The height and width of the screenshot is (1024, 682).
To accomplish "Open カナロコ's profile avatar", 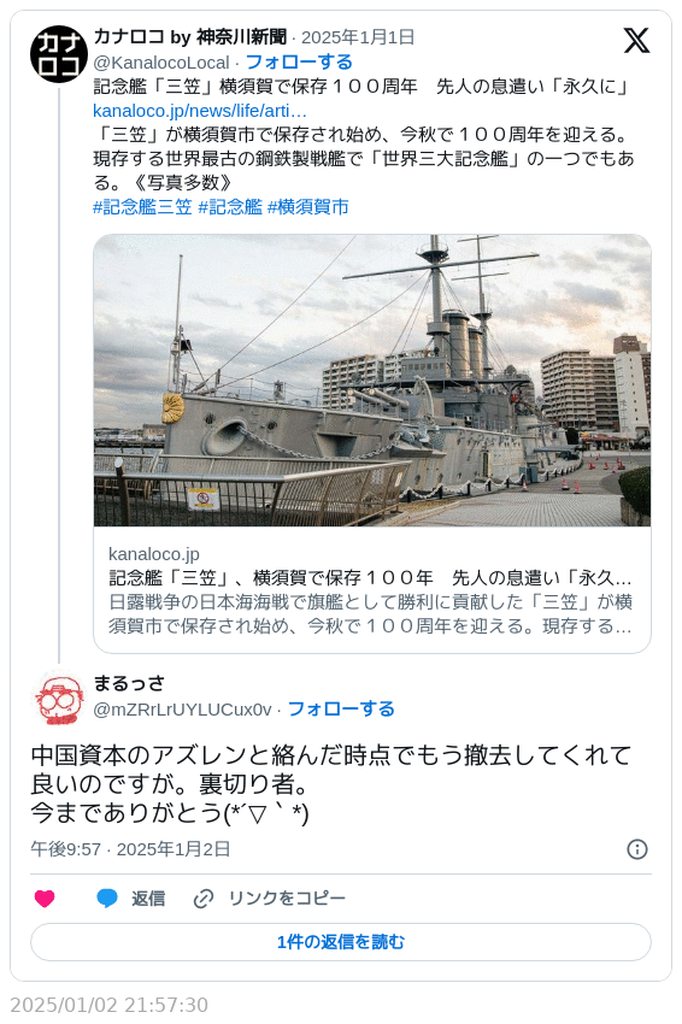I will (59, 54).
